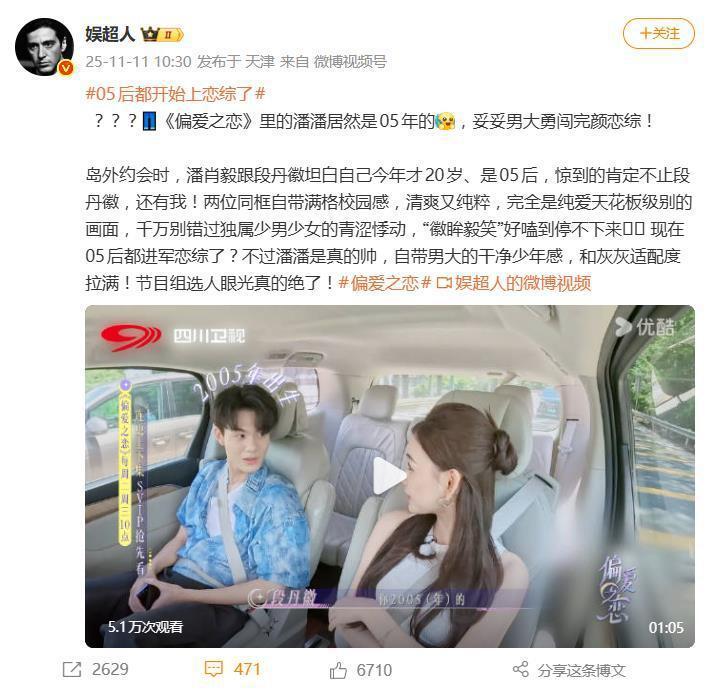Like the post with 6710 likes
Screen dimensions: 714x690
[361, 669]
